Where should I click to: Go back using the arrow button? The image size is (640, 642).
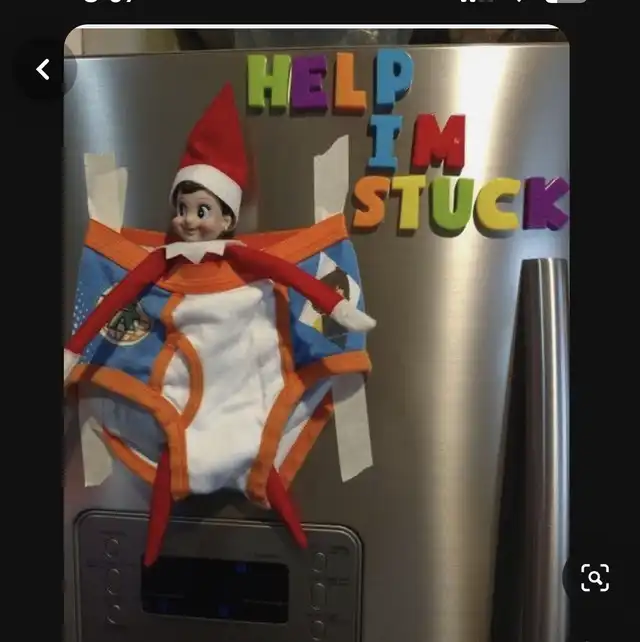point(43,70)
